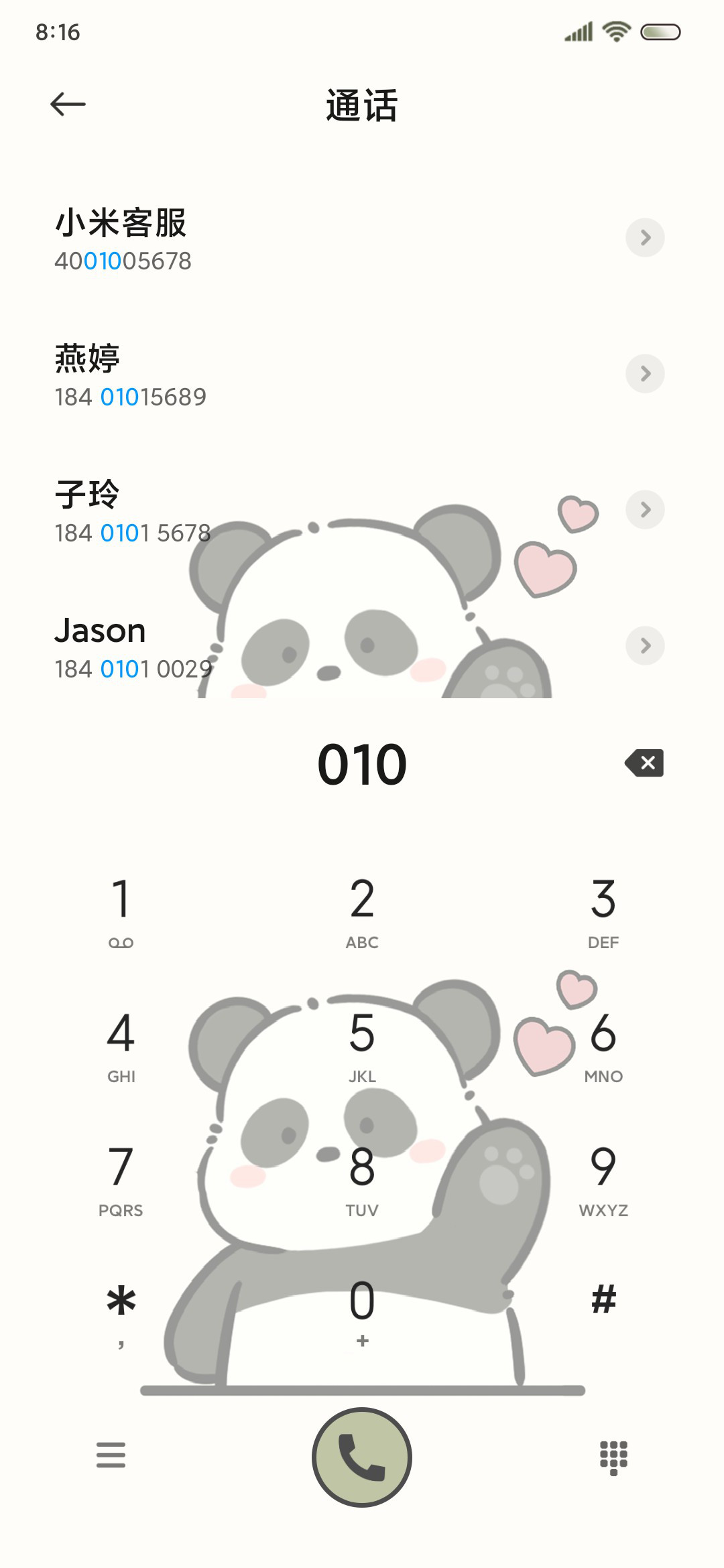Enter digit 3 DEF
This screenshot has height=1568, width=724.
(603, 913)
